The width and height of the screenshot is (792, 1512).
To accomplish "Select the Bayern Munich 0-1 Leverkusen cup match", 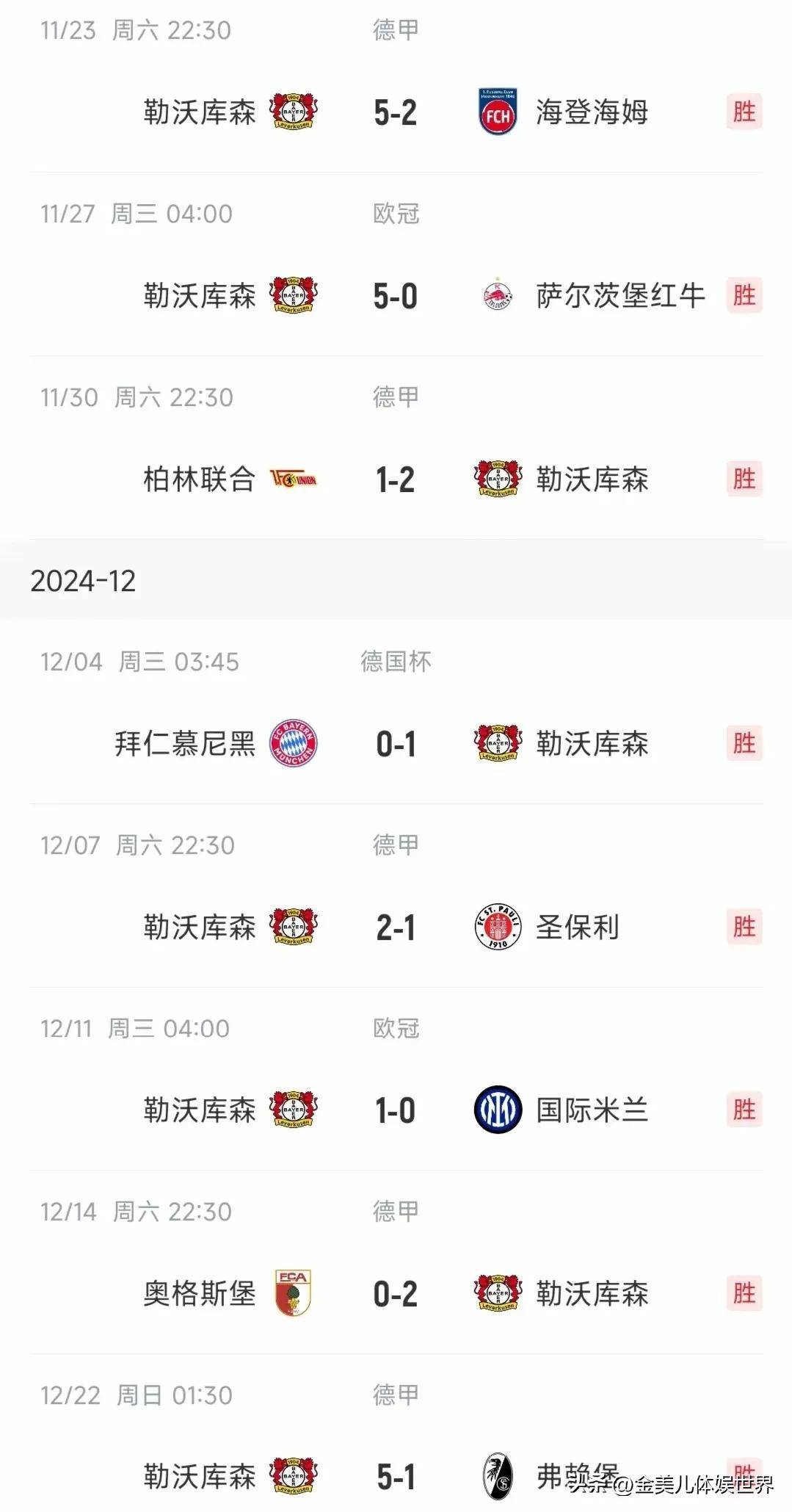I will point(396,745).
